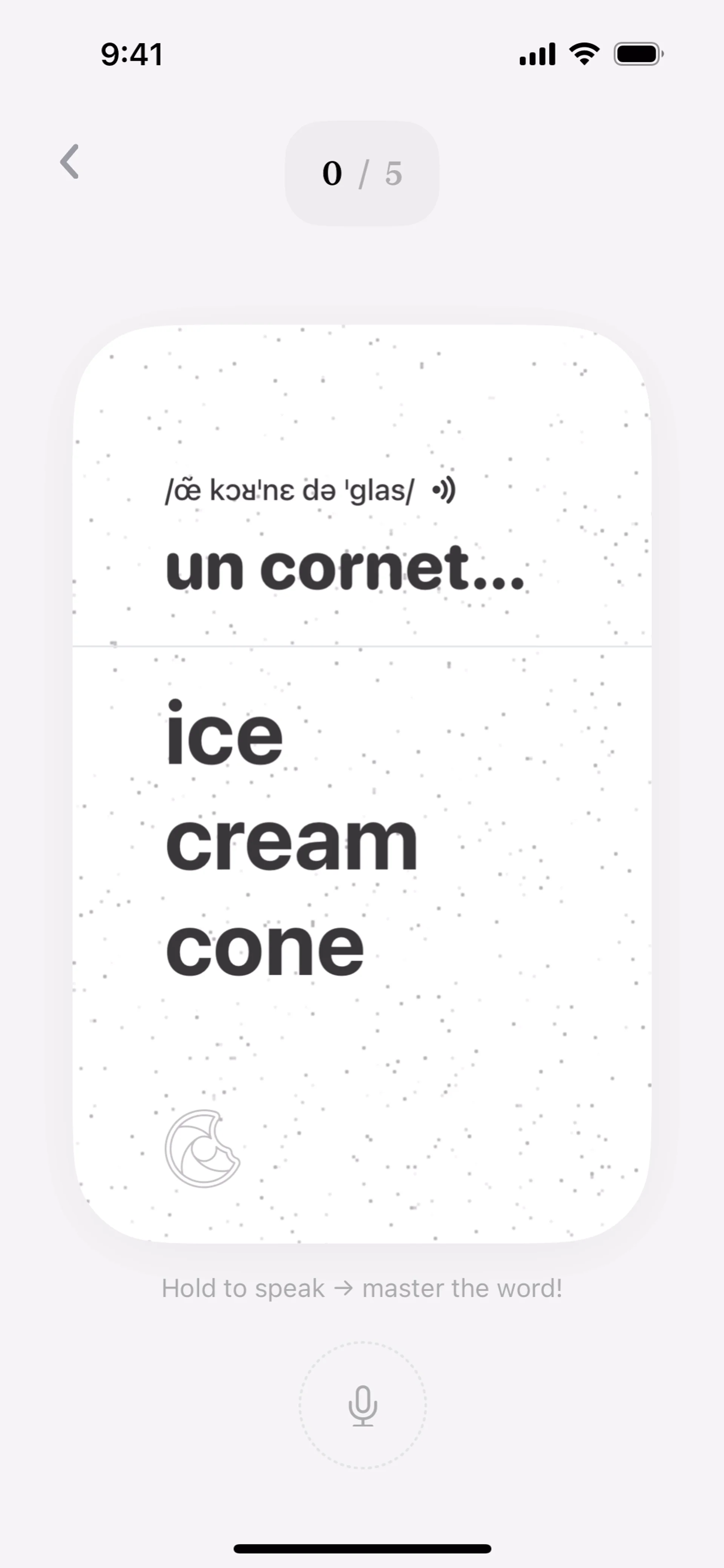
Task: Play the pronunciation audio for un cornet
Action: pyautogui.click(x=444, y=490)
